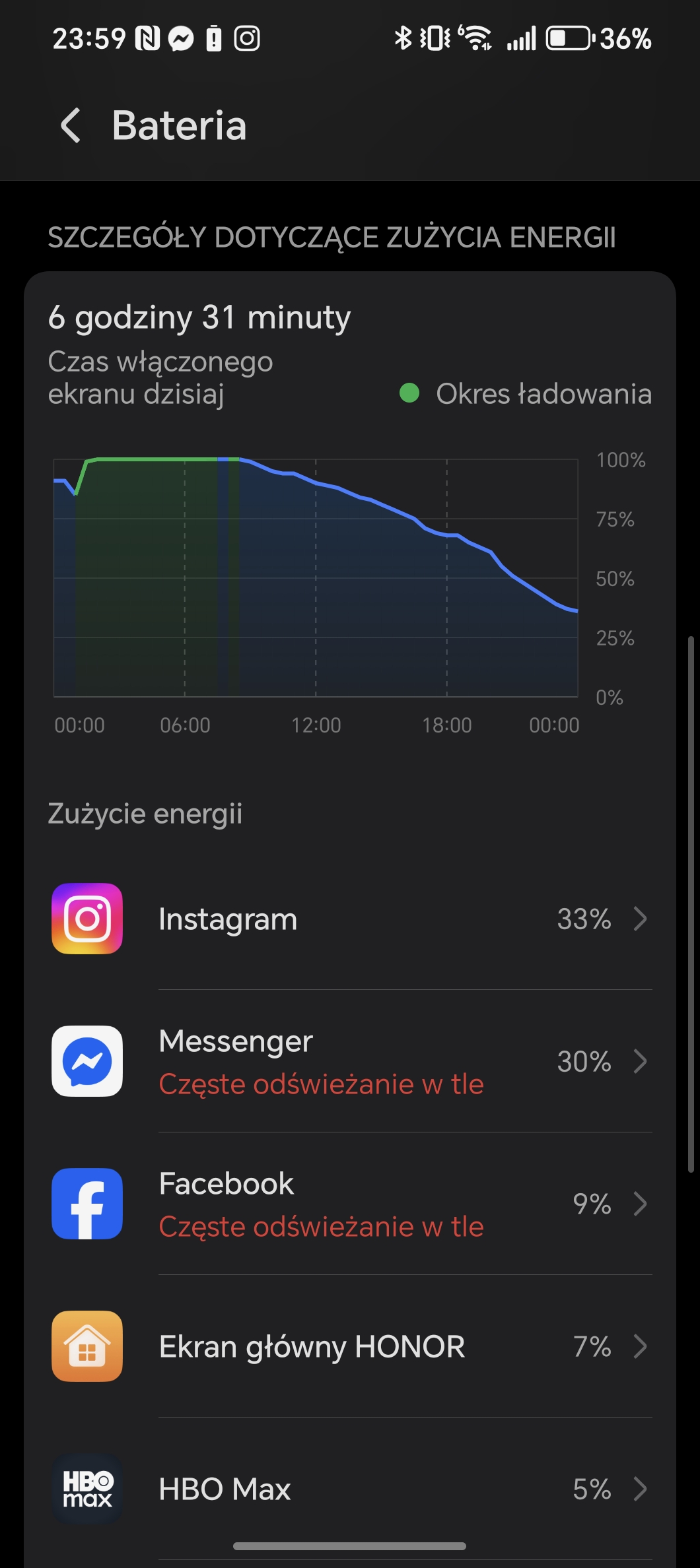Viewport: 700px width, 1568px height.
Task: Open Messenger battery usage details
Action: click(350, 1061)
